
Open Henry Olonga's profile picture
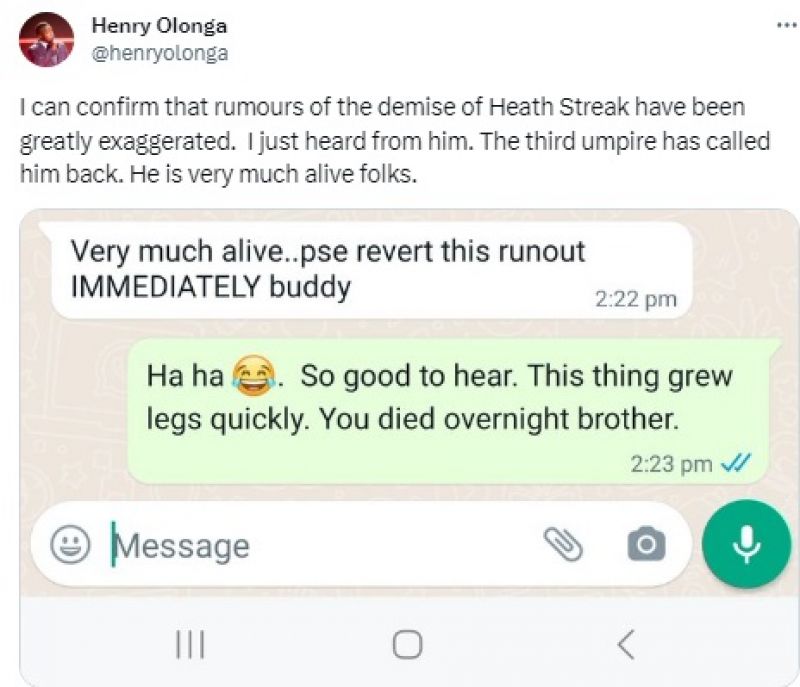(46, 40)
